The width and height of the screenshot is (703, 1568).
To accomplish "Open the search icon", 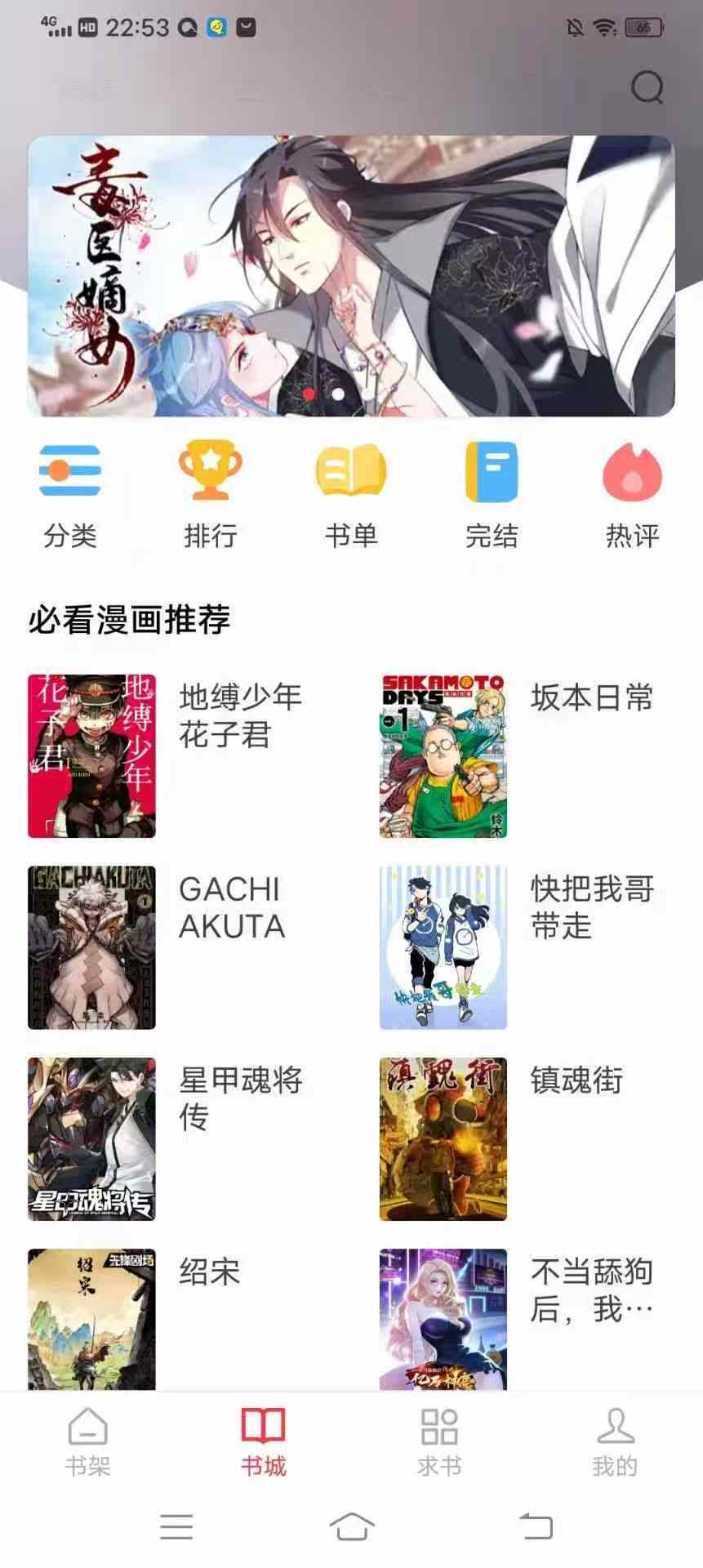I will [x=647, y=87].
